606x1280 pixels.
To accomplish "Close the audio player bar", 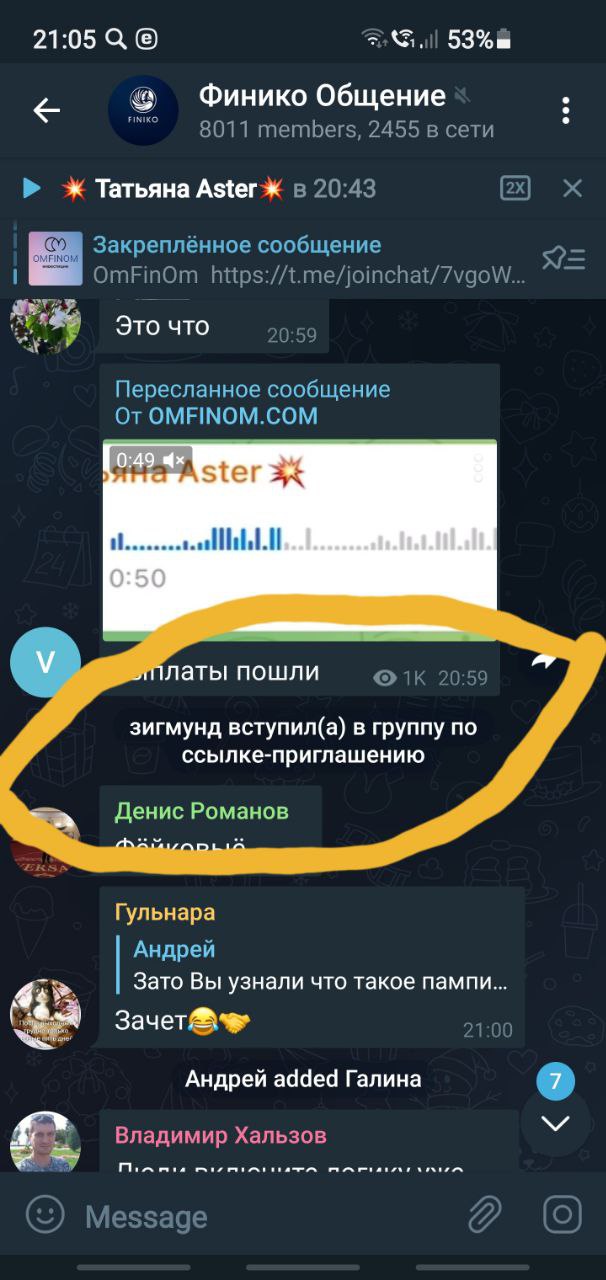I will pyautogui.click(x=572, y=188).
